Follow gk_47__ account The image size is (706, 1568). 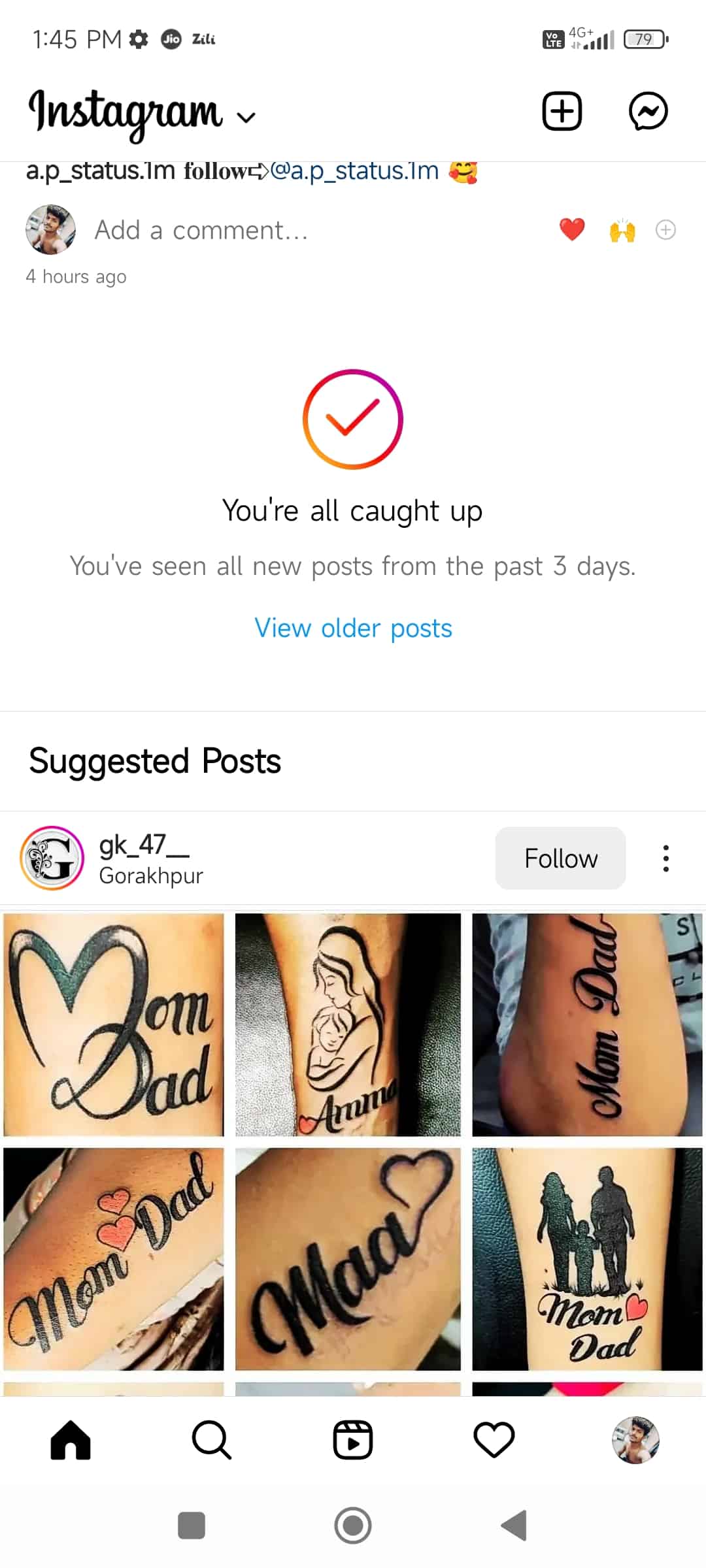(560, 858)
